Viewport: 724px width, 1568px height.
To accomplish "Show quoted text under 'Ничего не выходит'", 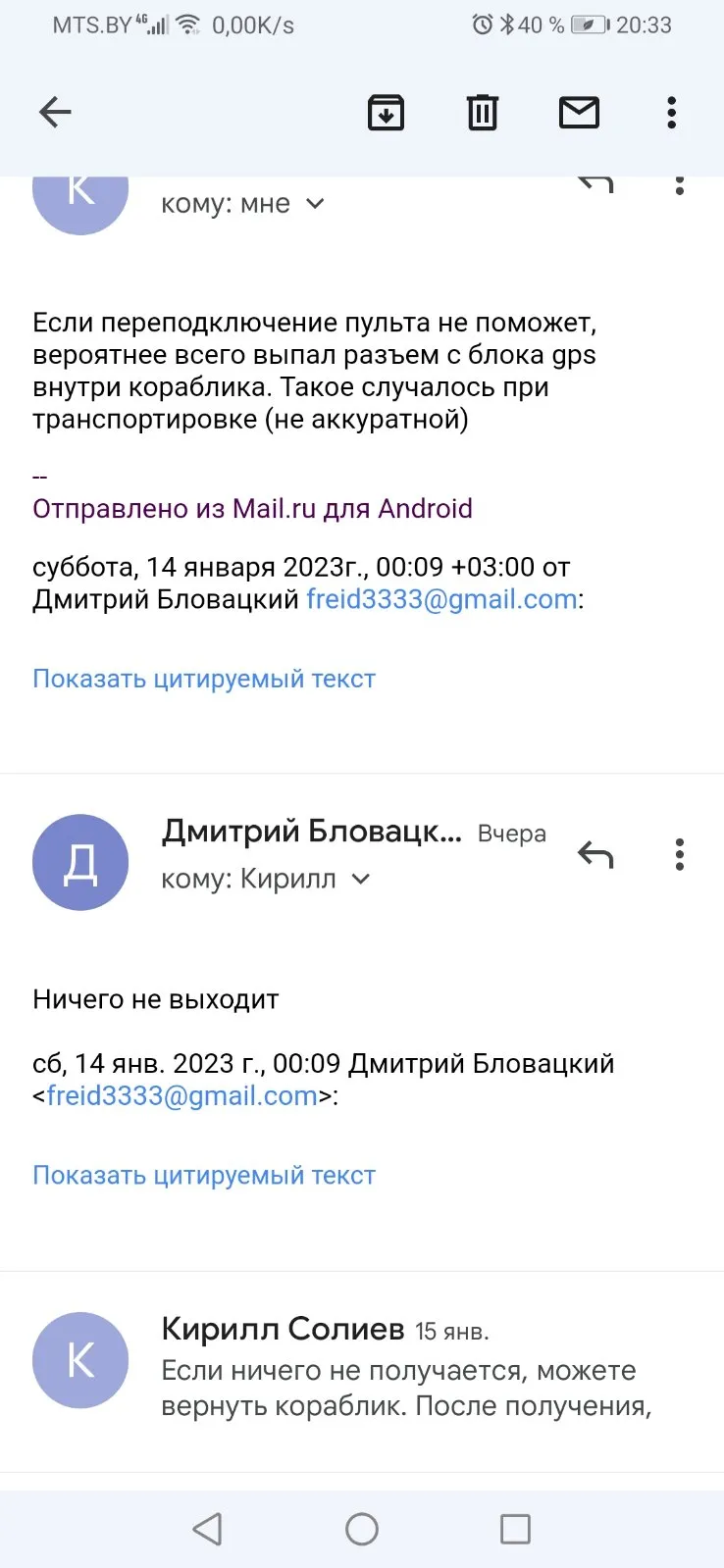I will pos(204,1175).
